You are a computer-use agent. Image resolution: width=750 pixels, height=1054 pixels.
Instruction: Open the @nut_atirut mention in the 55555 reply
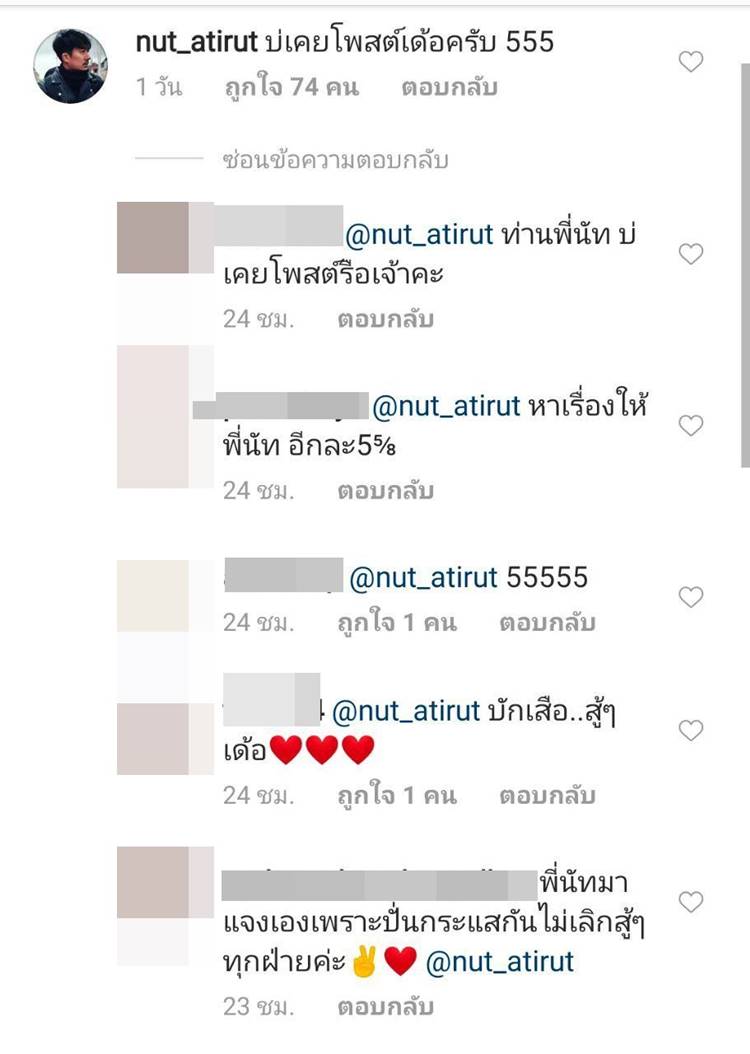[x=424, y=578]
